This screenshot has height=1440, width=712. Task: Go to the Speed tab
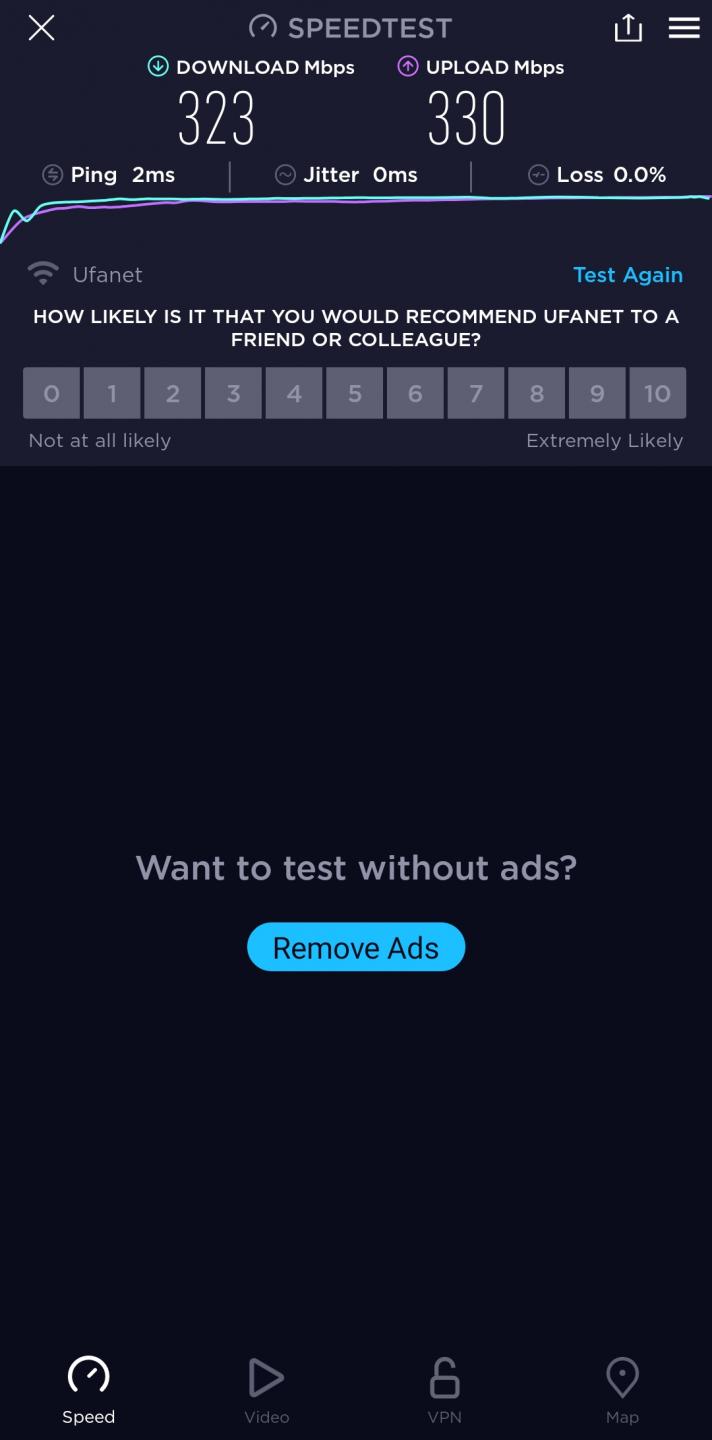[x=88, y=1391]
